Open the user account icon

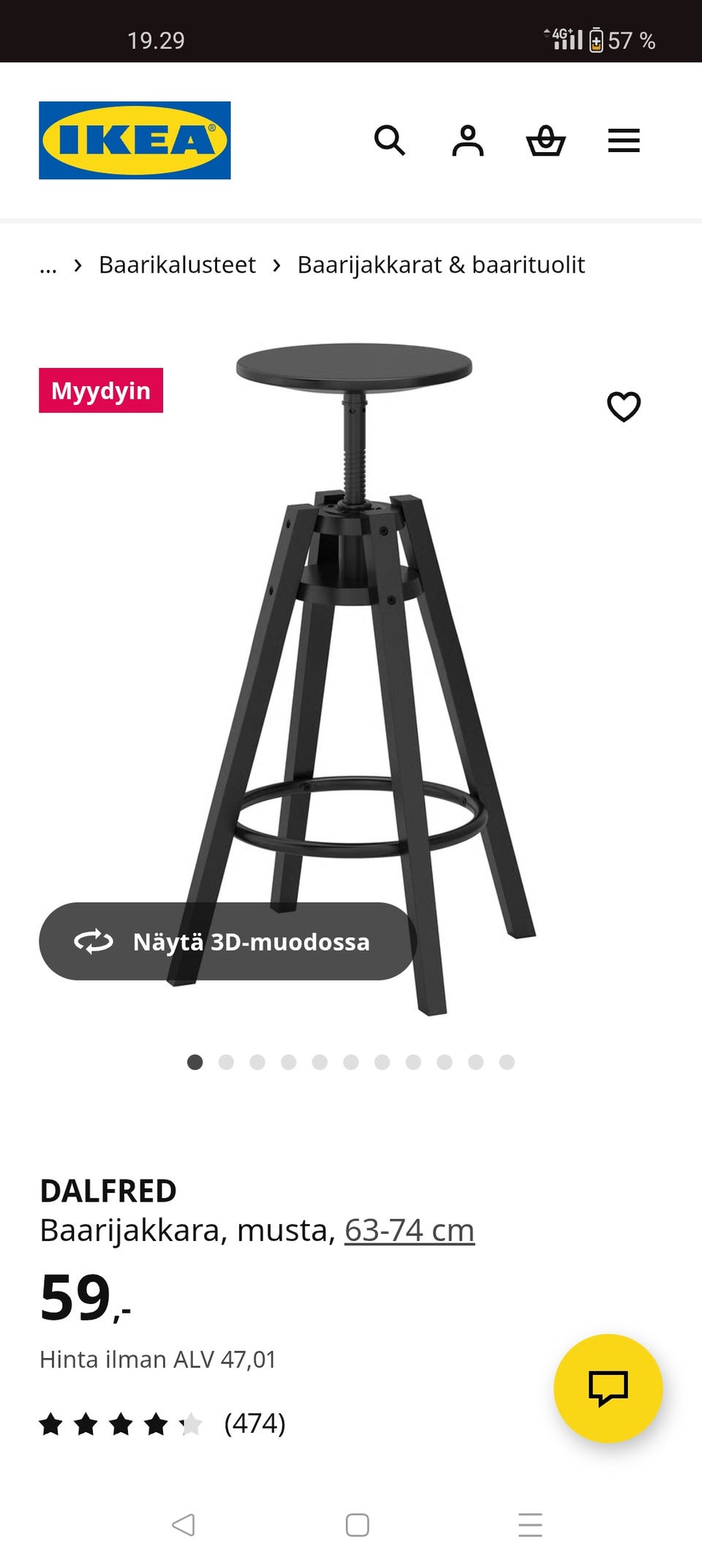pyautogui.click(x=468, y=140)
